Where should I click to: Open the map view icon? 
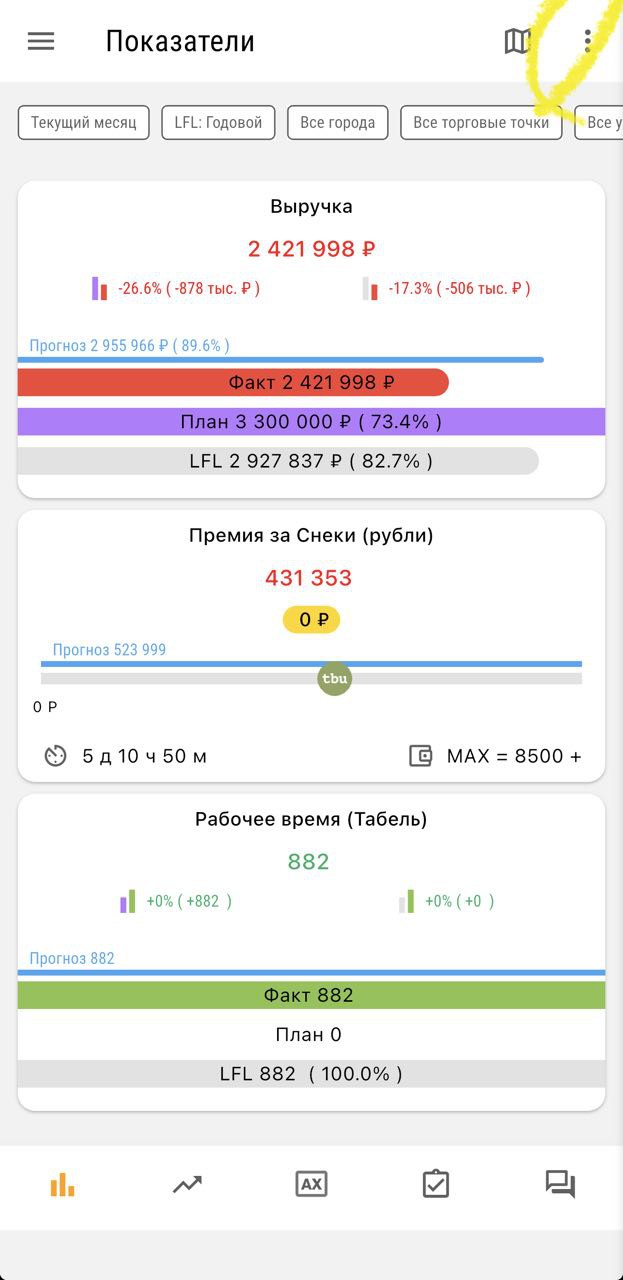517,41
